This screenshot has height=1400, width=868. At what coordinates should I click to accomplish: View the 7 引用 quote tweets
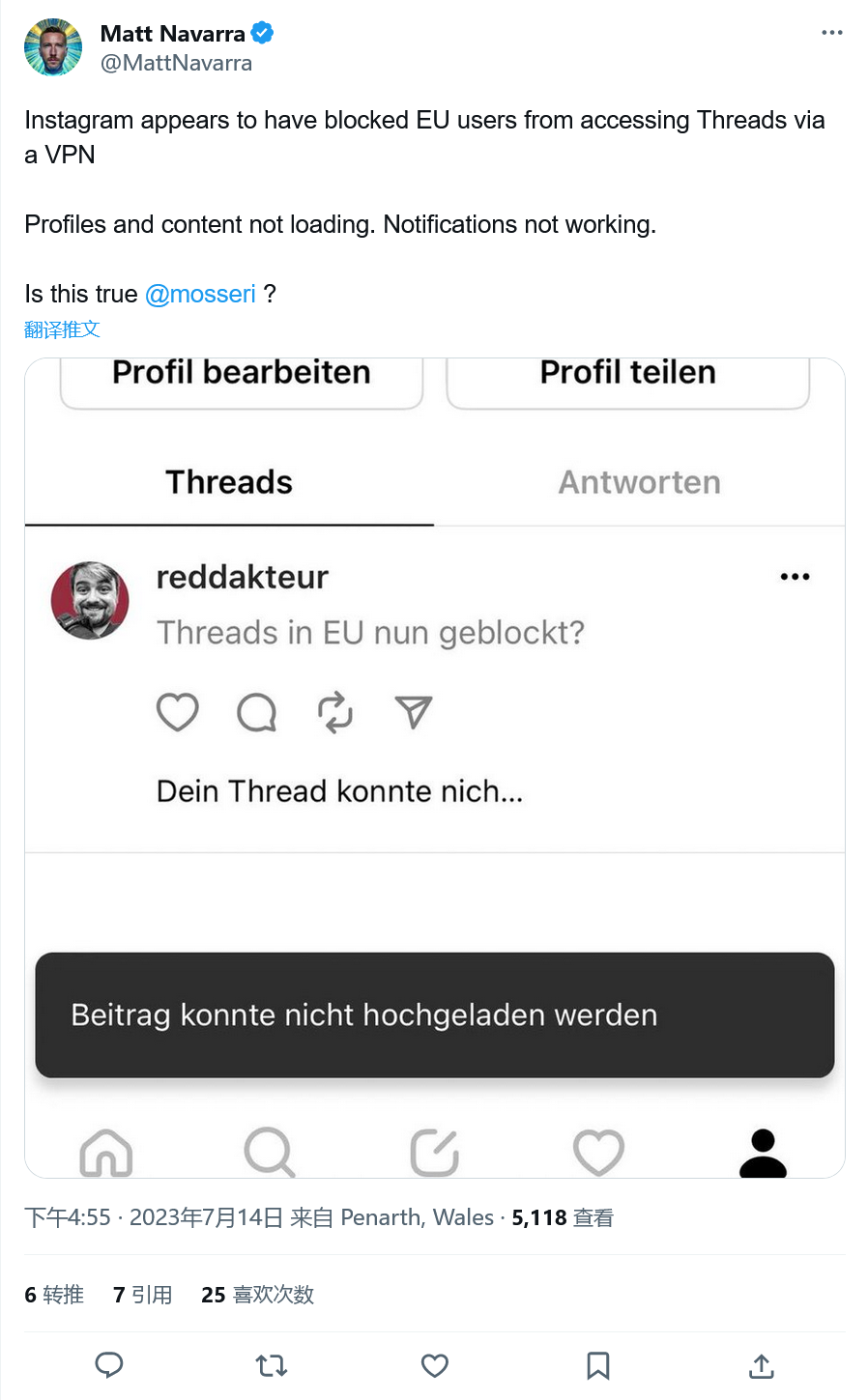click(x=142, y=1295)
